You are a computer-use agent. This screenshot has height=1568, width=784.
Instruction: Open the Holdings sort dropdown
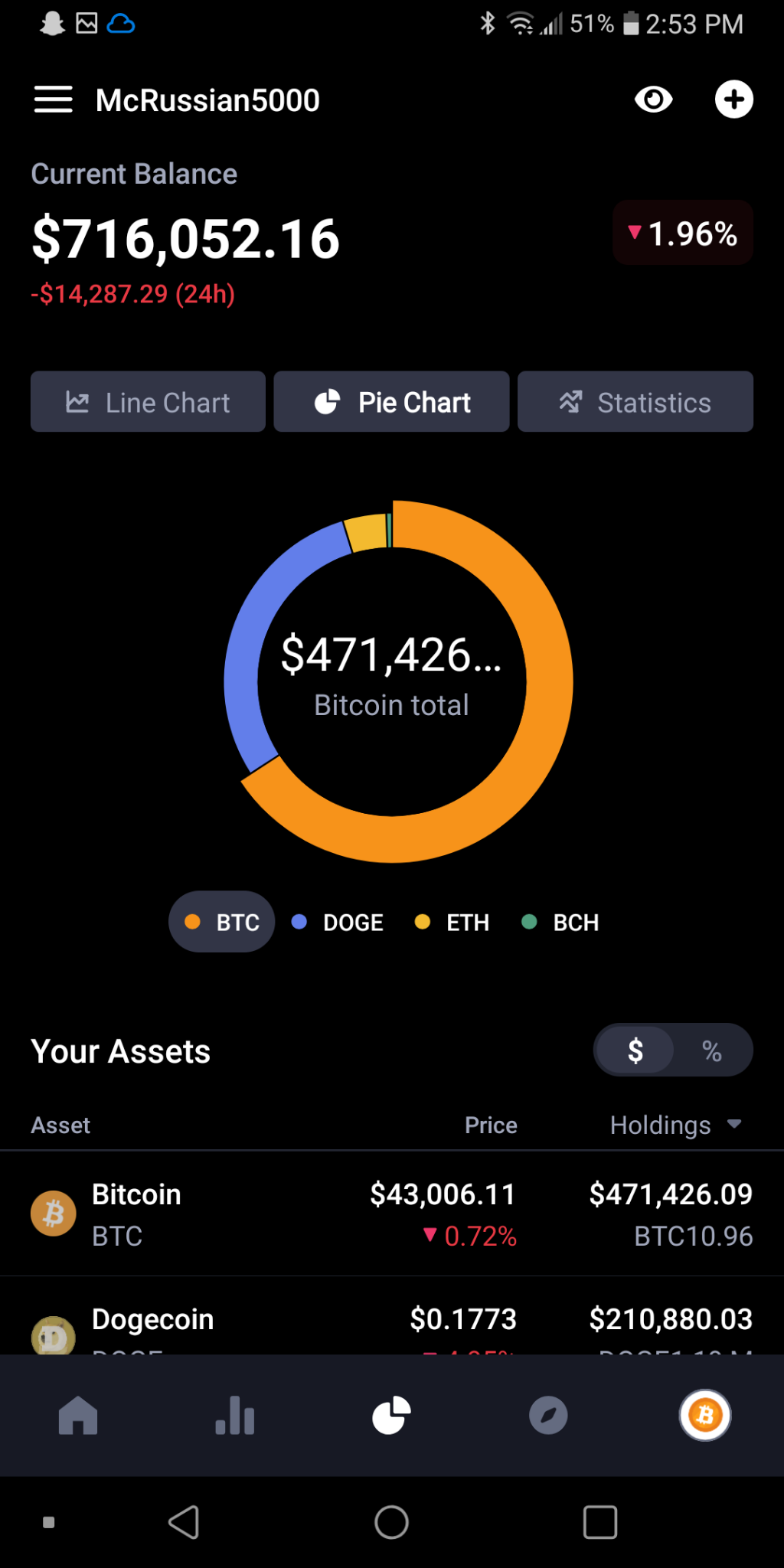click(677, 1125)
